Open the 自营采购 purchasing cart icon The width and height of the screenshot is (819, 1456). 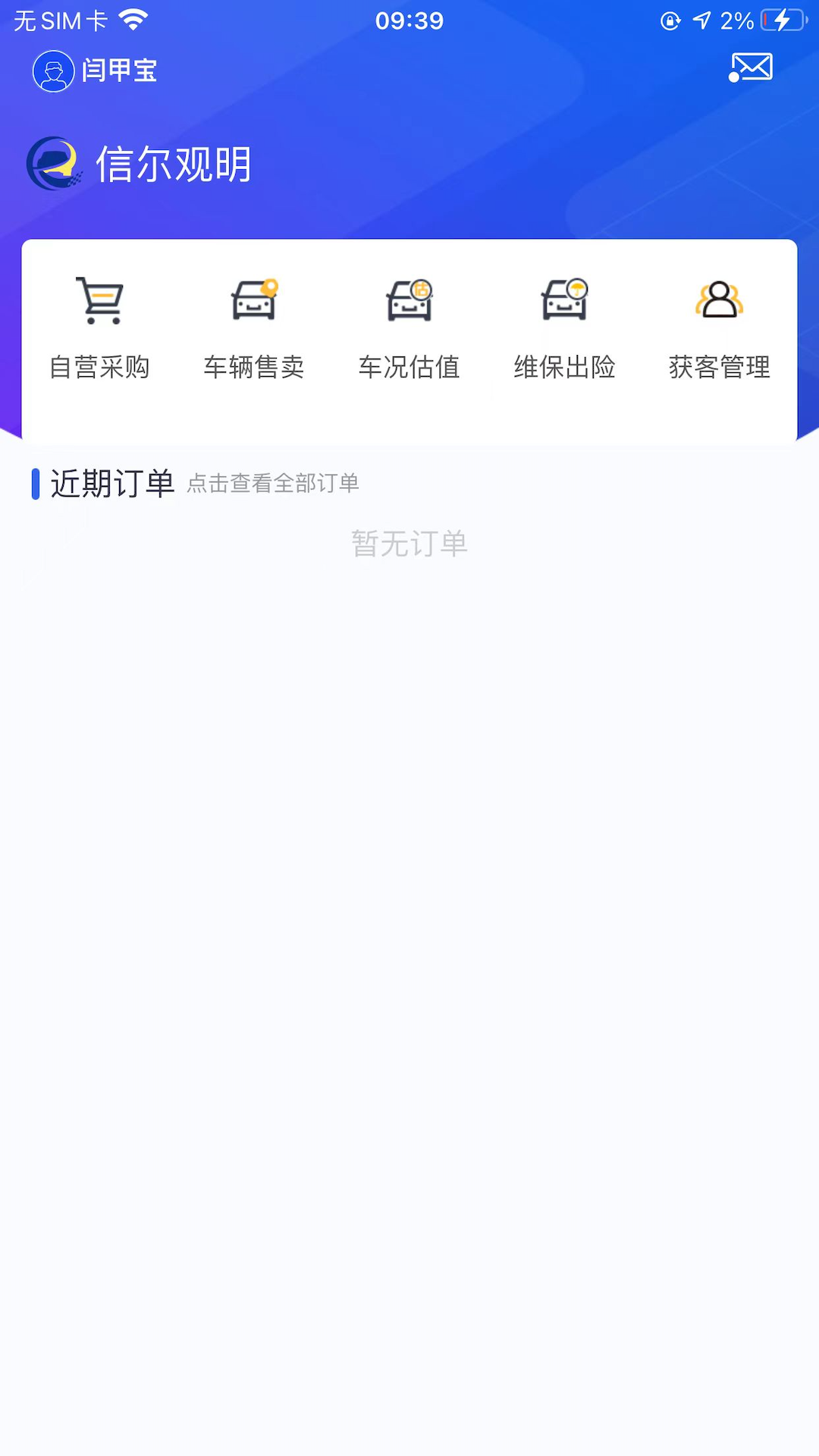tap(99, 300)
